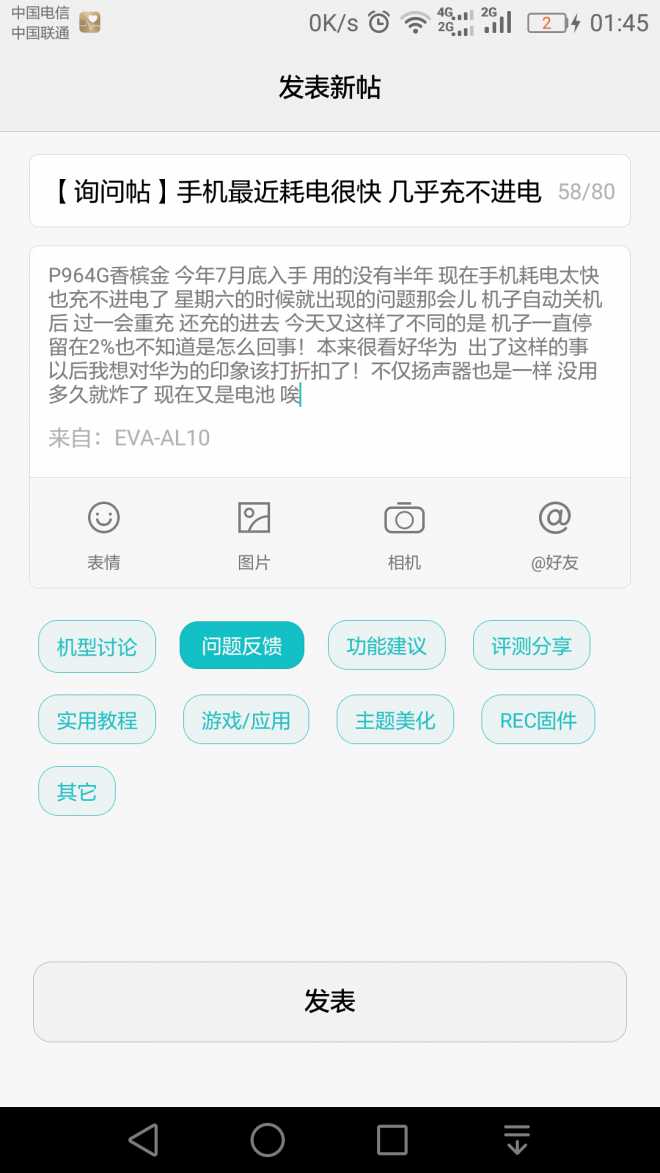This screenshot has width=660, height=1173.
Task: Go back using system back button
Action: click(x=143, y=1139)
